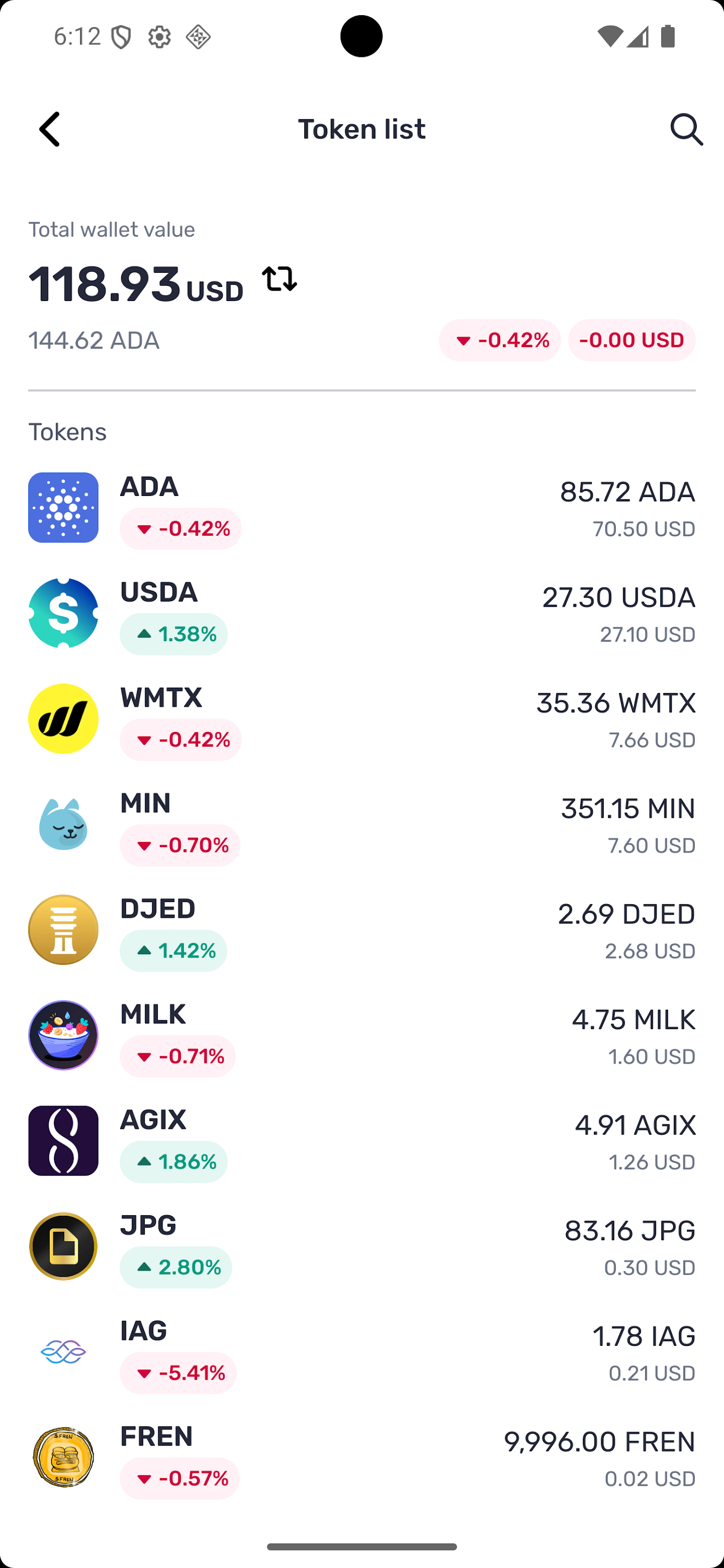Select the JPG Store token icon
Viewport: 724px width, 1568px height.
[x=63, y=1246]
